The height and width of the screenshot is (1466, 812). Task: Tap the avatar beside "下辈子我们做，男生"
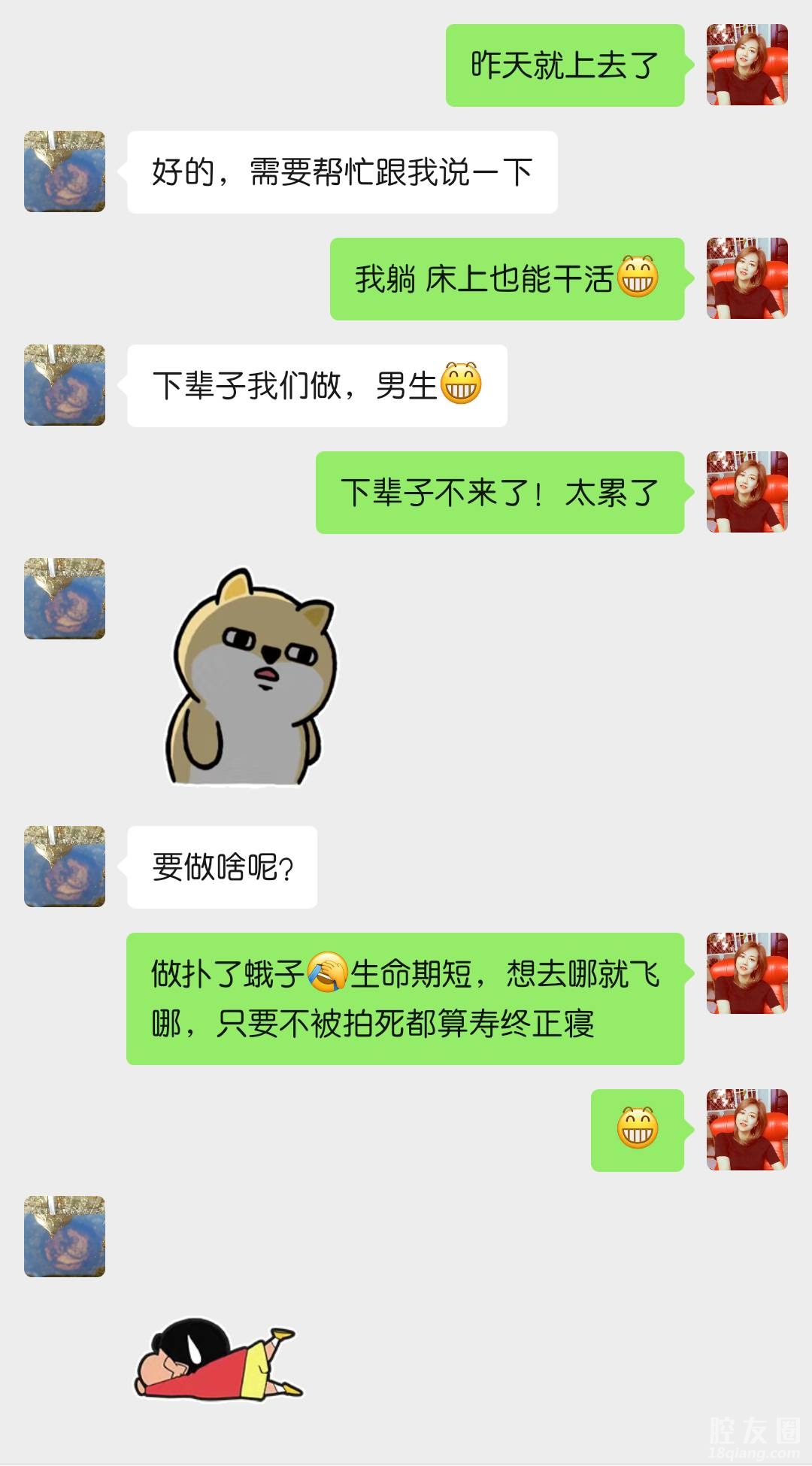[x=65, y=385]
